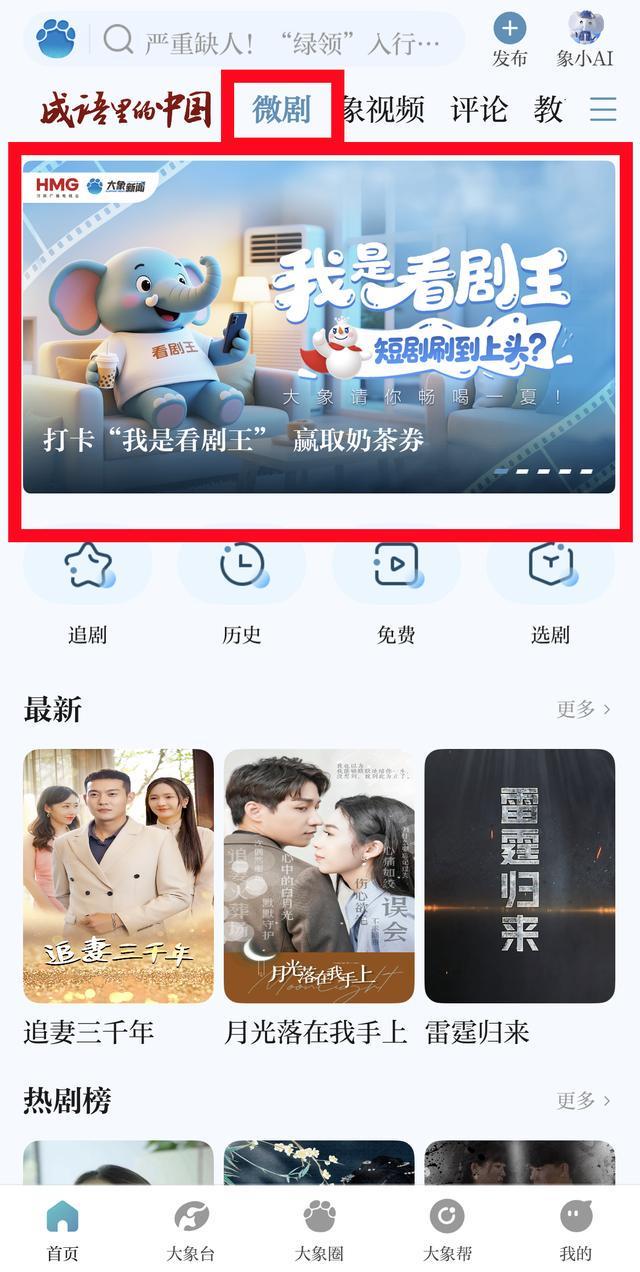The width and height of the screenshot is (640, 1272).
Task: Go to the 大象圈 tab
Action: click(319, 1229)
